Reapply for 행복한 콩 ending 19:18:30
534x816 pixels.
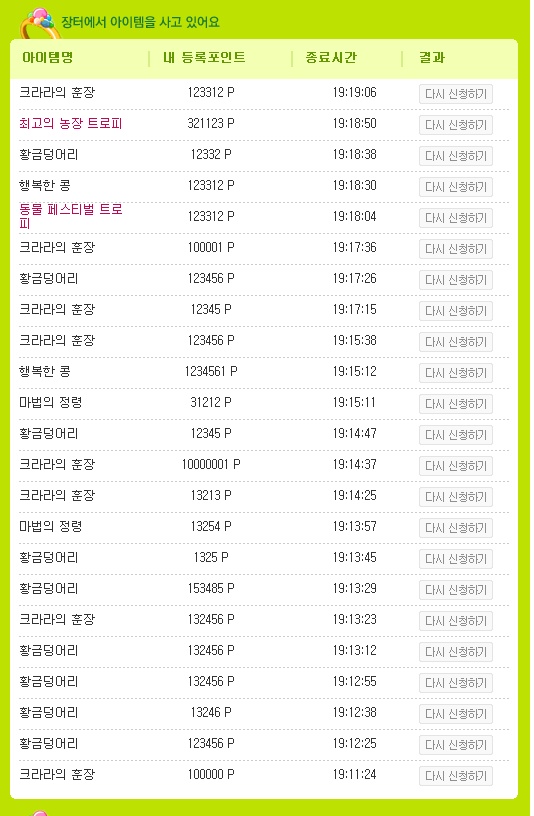click(x=455, y=187)
